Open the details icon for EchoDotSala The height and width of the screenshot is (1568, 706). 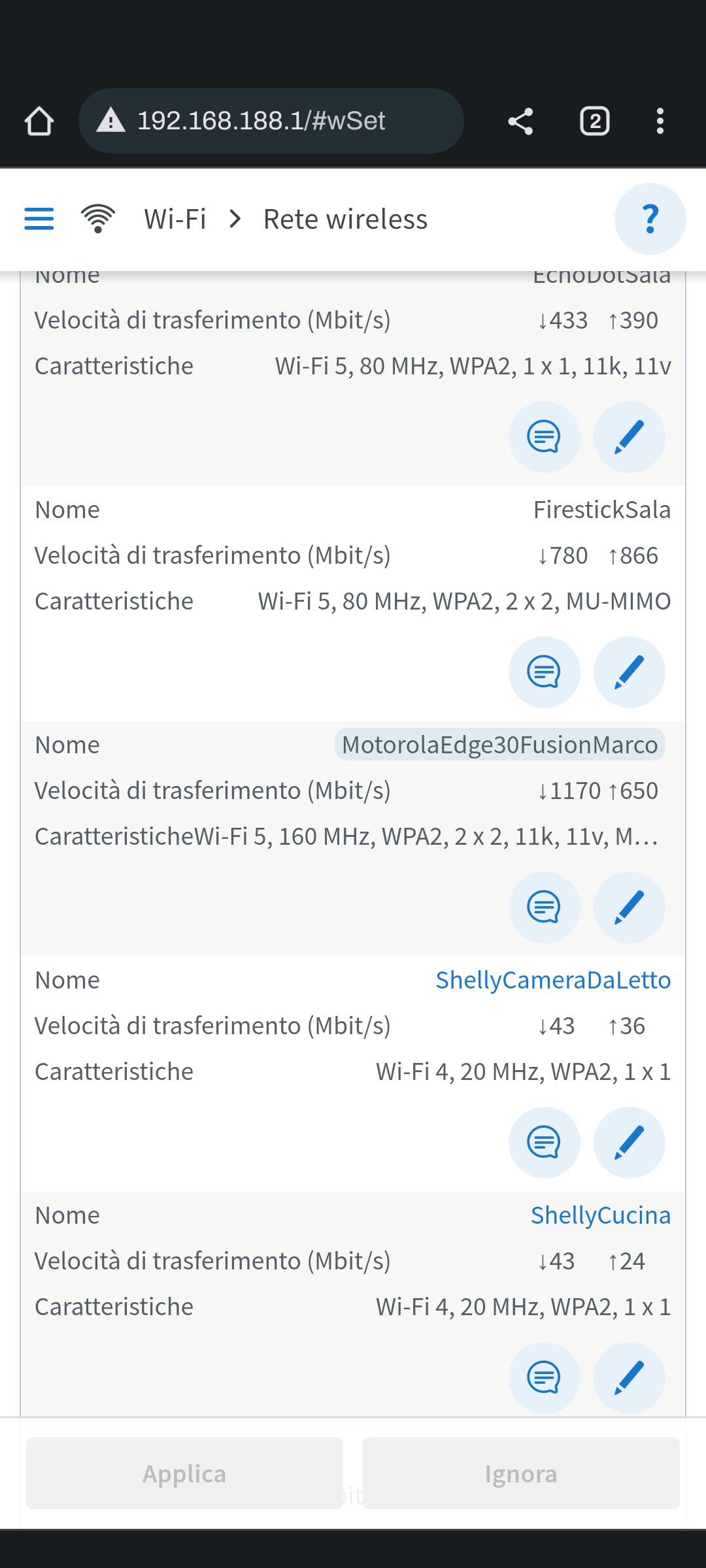(x=545, y=437)
